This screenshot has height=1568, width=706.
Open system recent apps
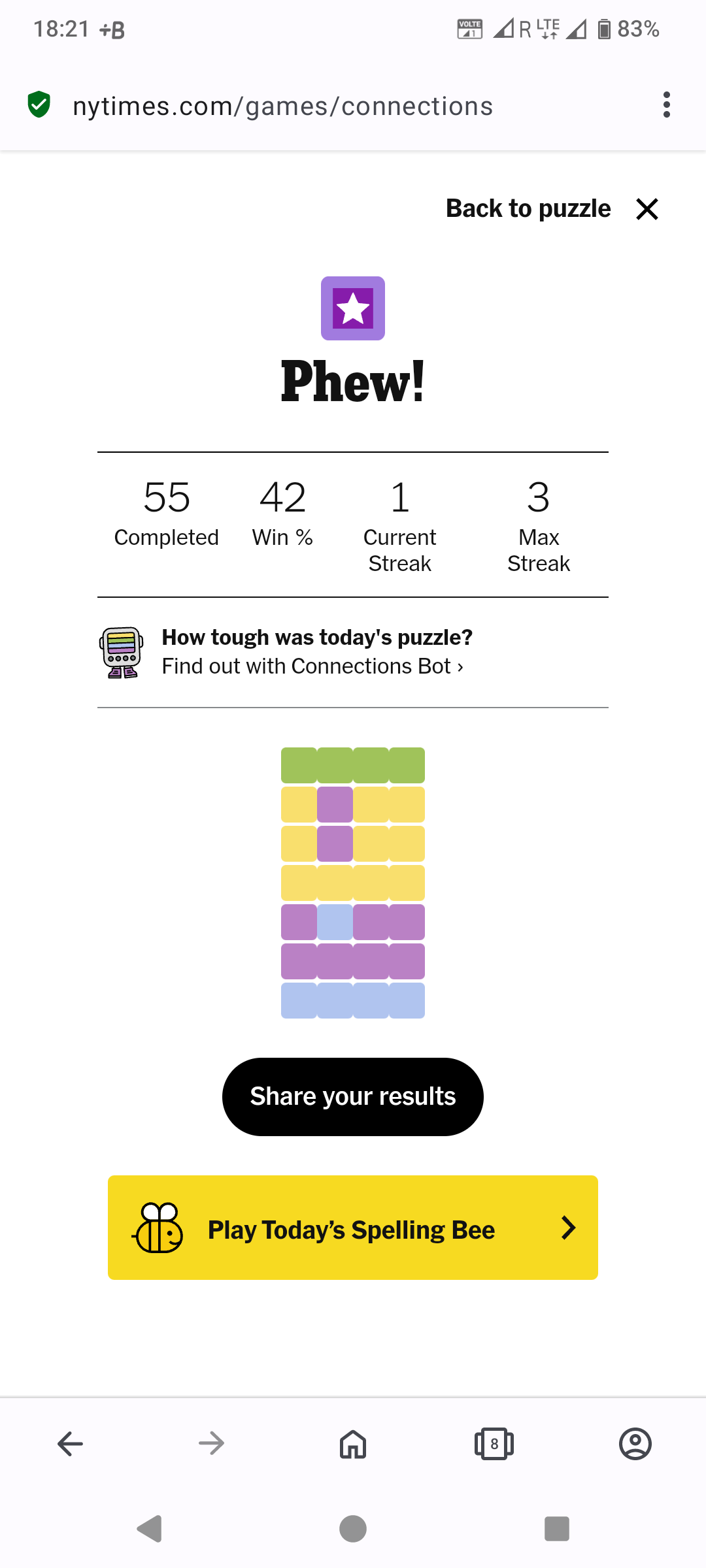[557, 1529]
